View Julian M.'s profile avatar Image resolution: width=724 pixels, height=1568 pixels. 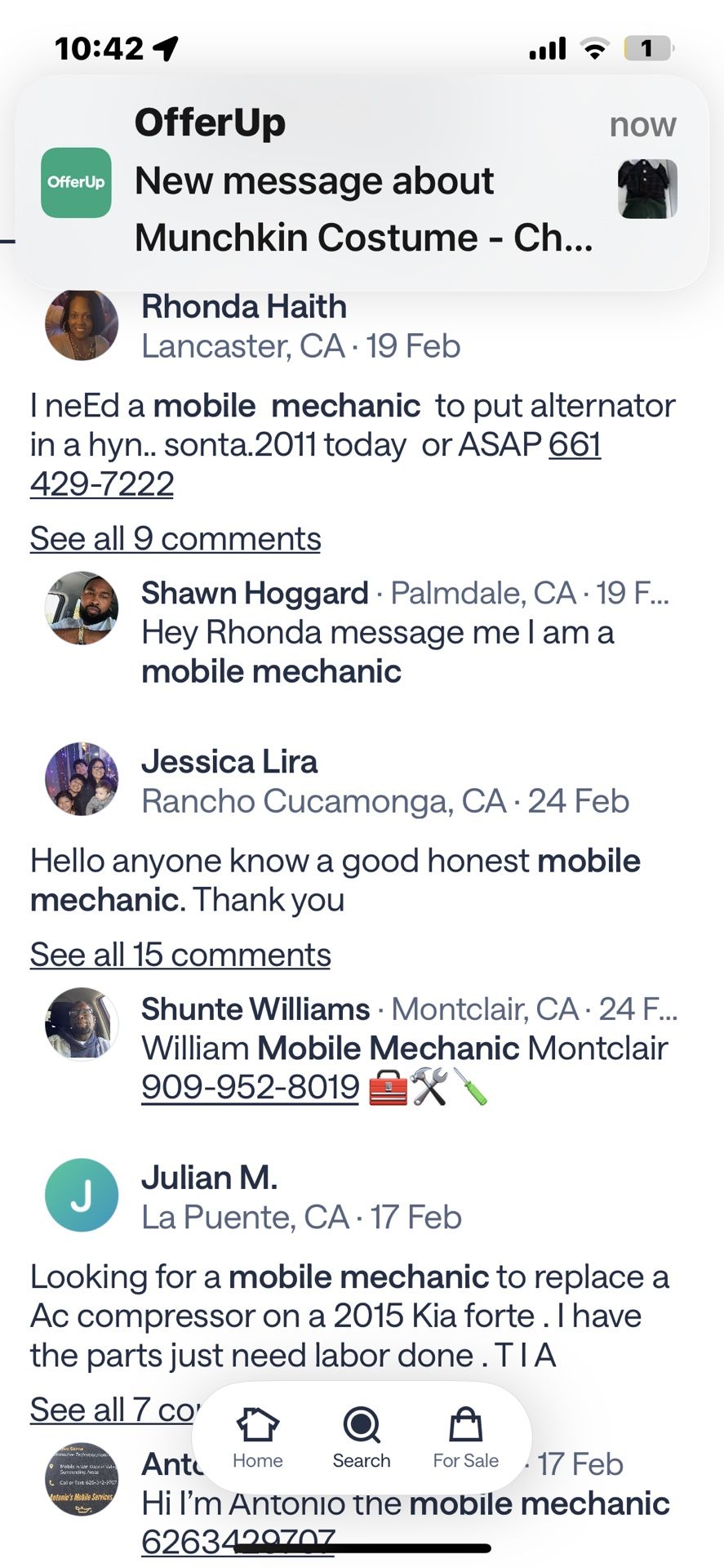click(x=81, y=1195)
